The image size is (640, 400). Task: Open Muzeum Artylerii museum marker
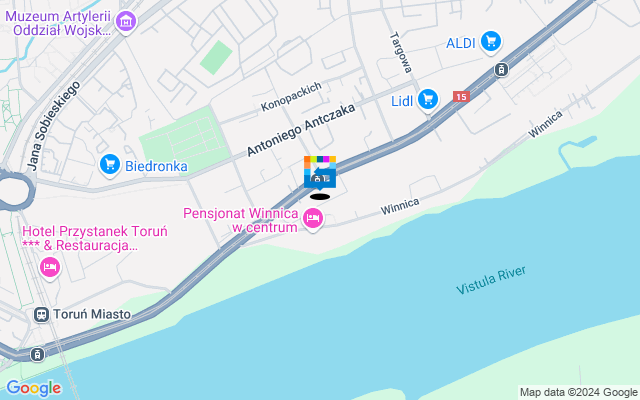(x=125, y=21)
